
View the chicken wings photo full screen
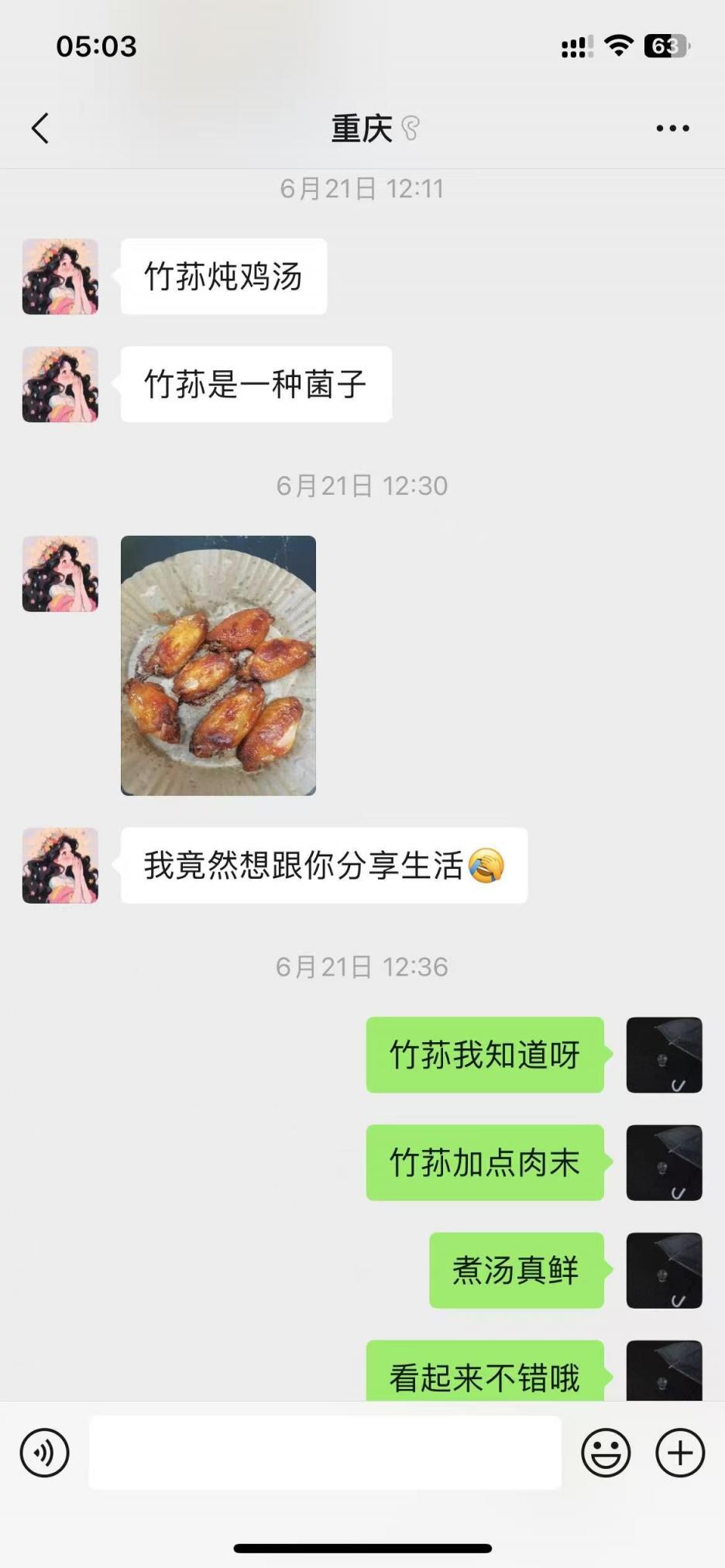(x=218, y=665)
